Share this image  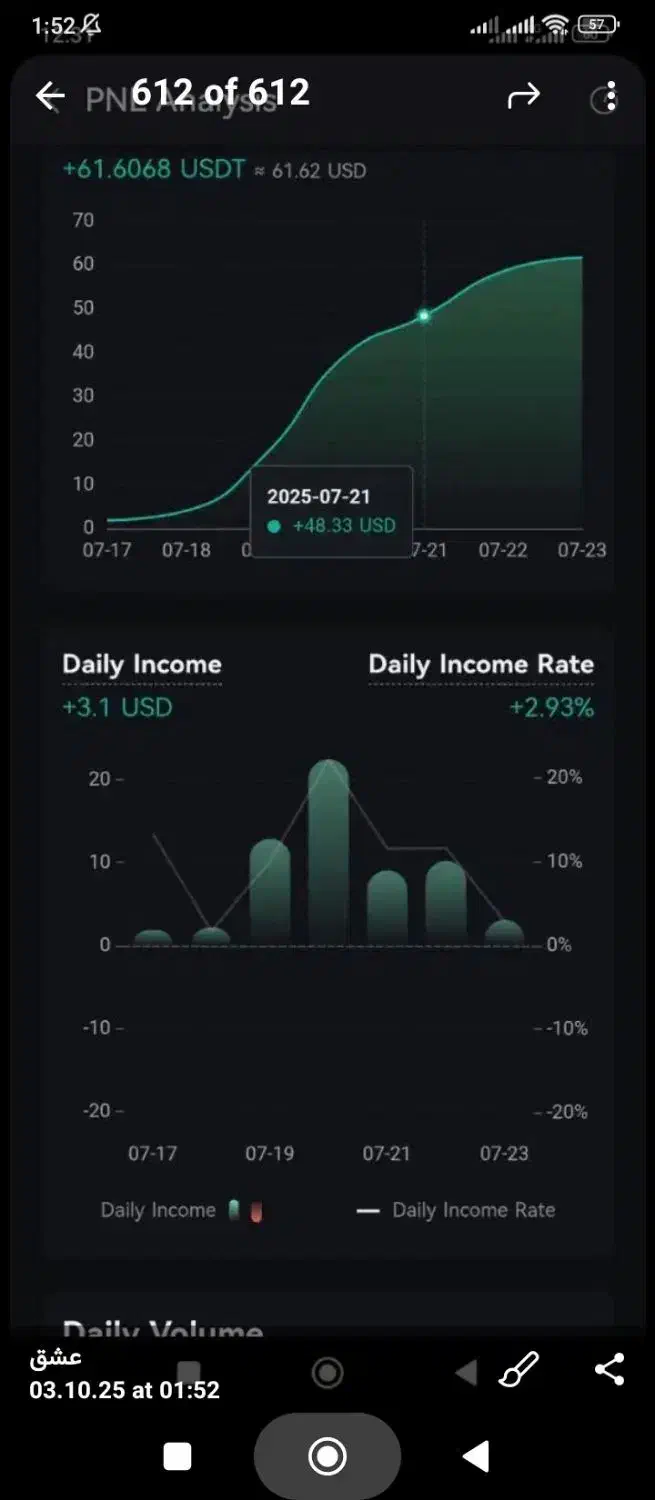(x=609, y=1369)
